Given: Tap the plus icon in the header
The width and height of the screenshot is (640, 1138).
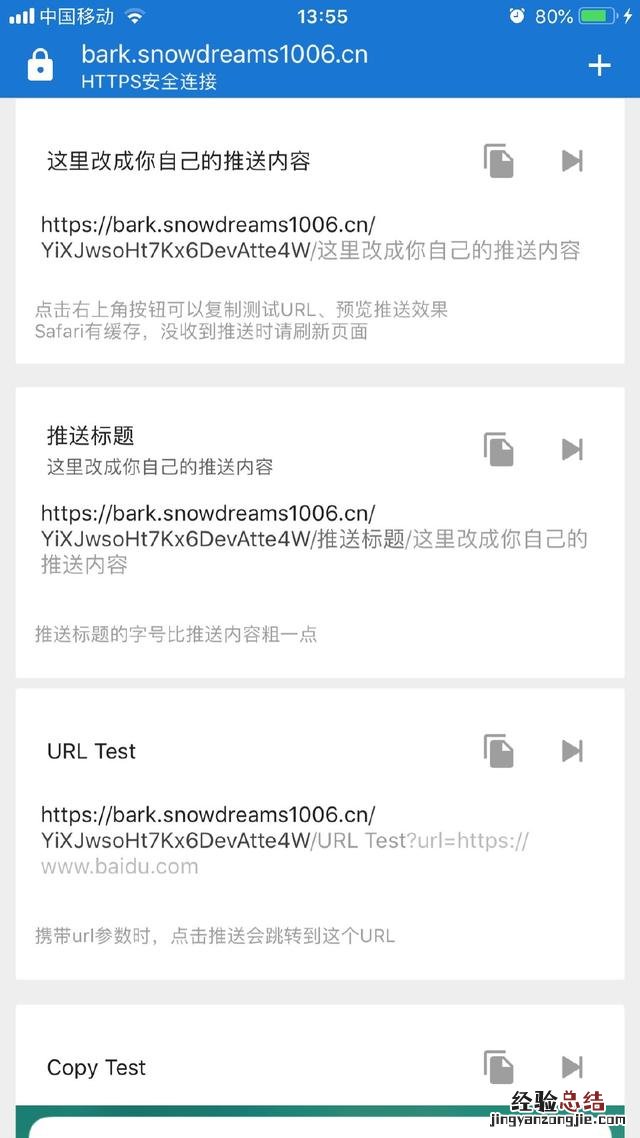Looking at the screenshot, I should [x=599, y=66].
